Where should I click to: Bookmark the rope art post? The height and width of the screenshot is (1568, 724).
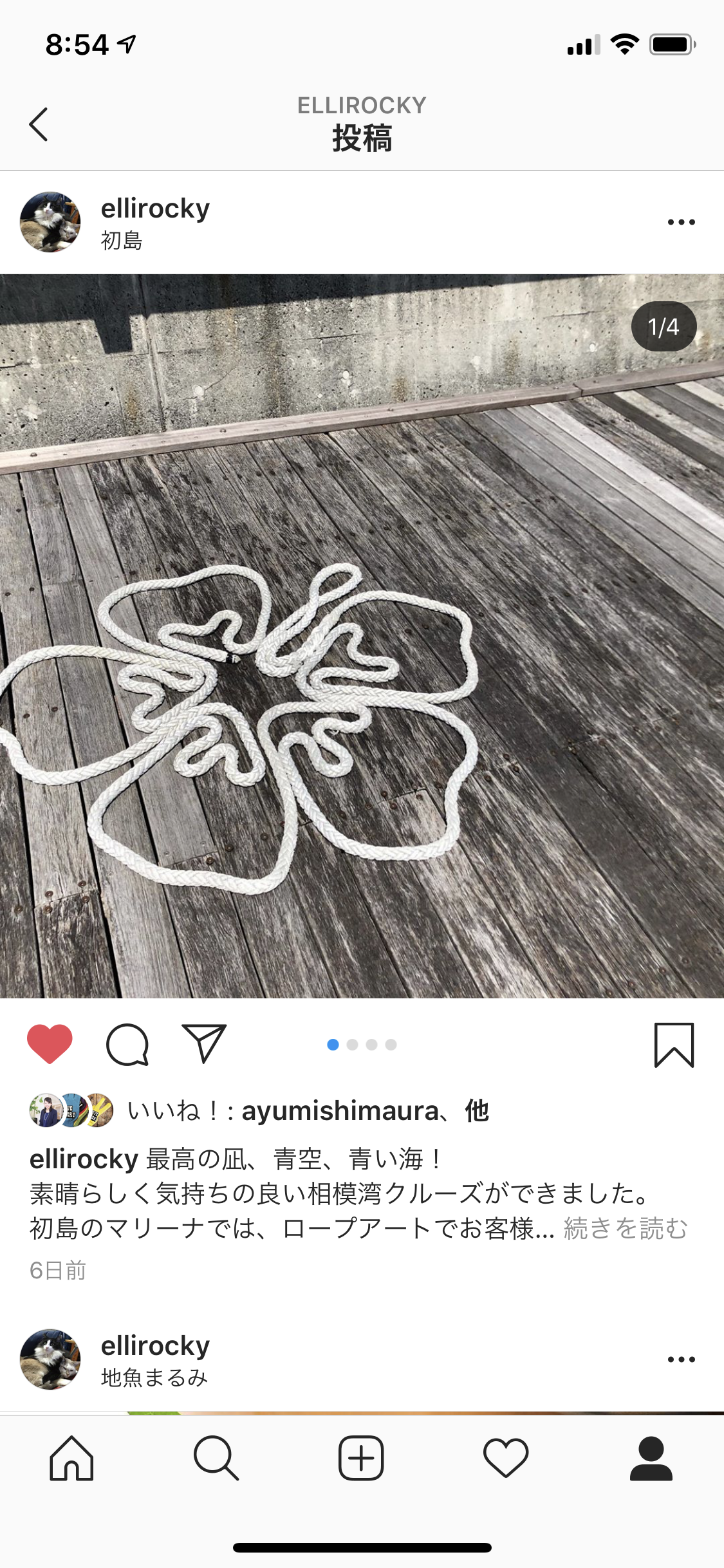tap(674, 1044)
